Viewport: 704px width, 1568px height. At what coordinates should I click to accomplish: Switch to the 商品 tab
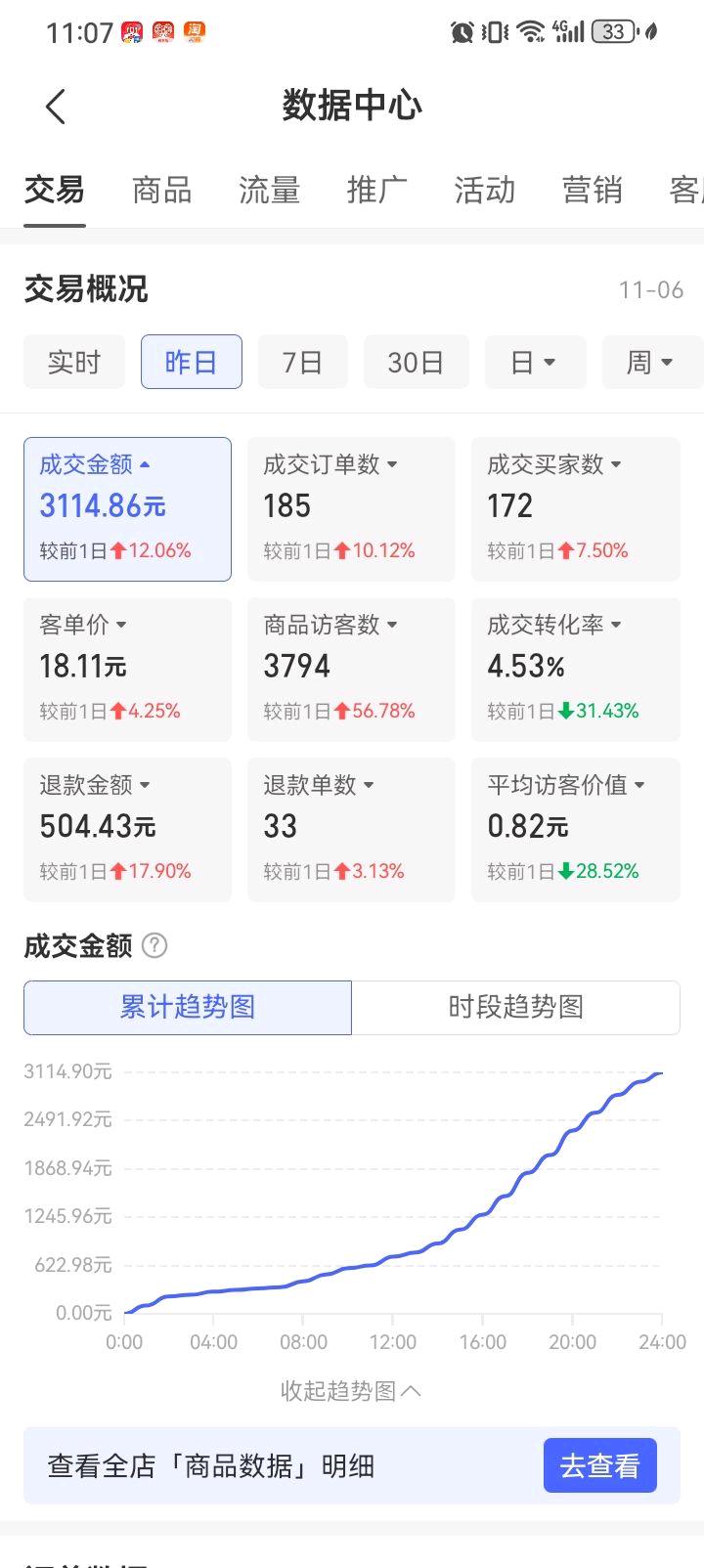click(160, 191)
